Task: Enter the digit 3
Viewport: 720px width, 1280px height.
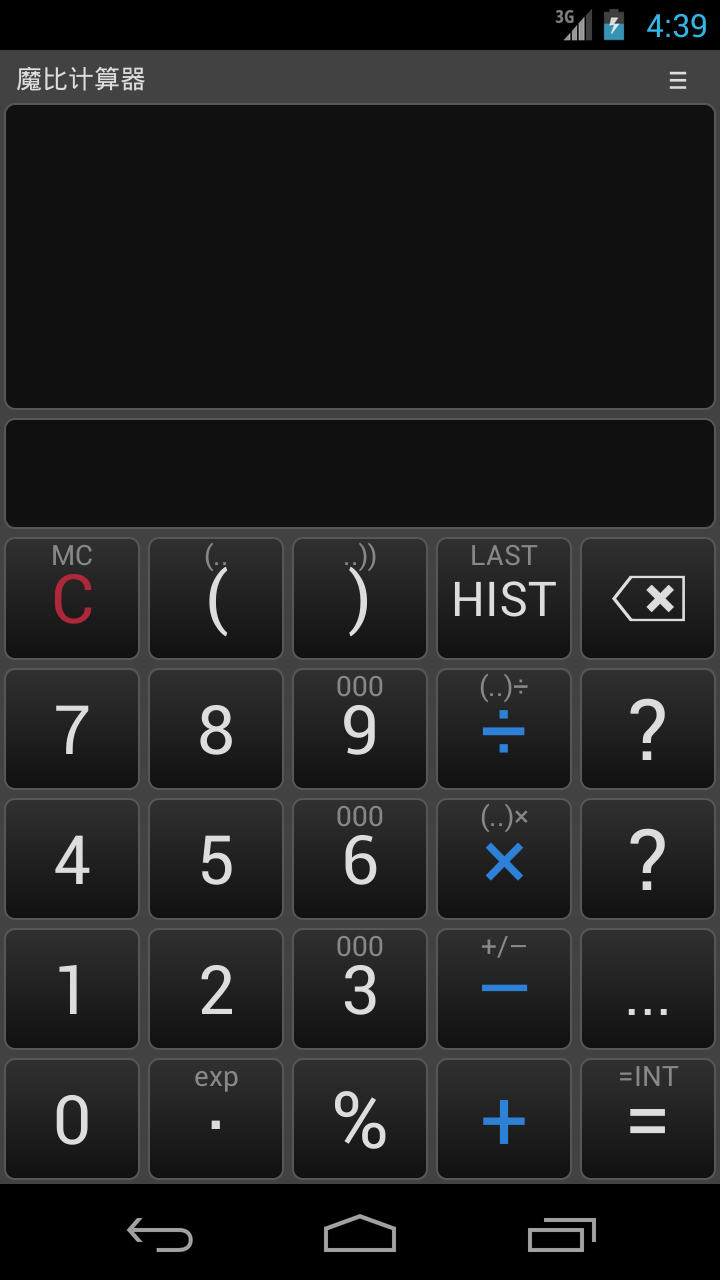Action: click(360, 989)
